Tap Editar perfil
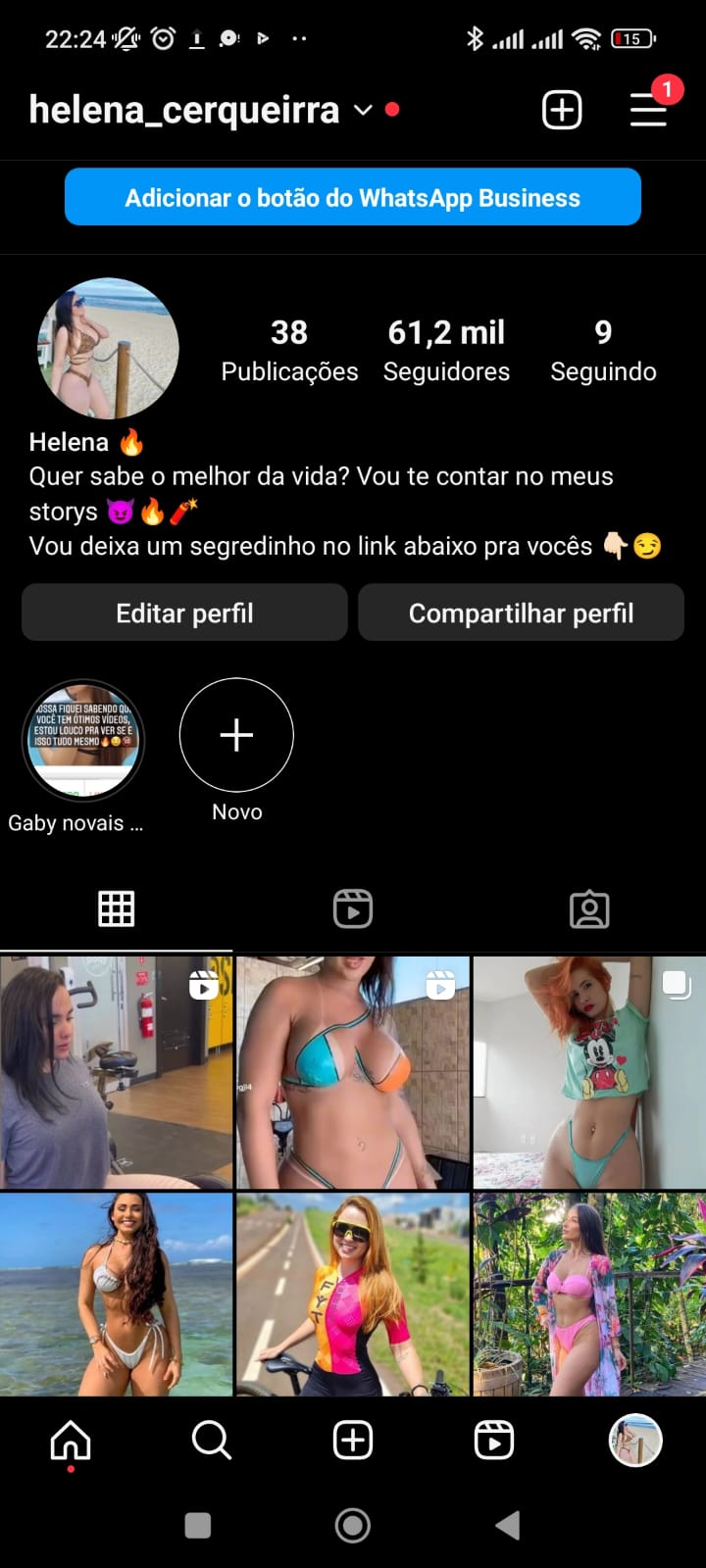 pos(184,612)
